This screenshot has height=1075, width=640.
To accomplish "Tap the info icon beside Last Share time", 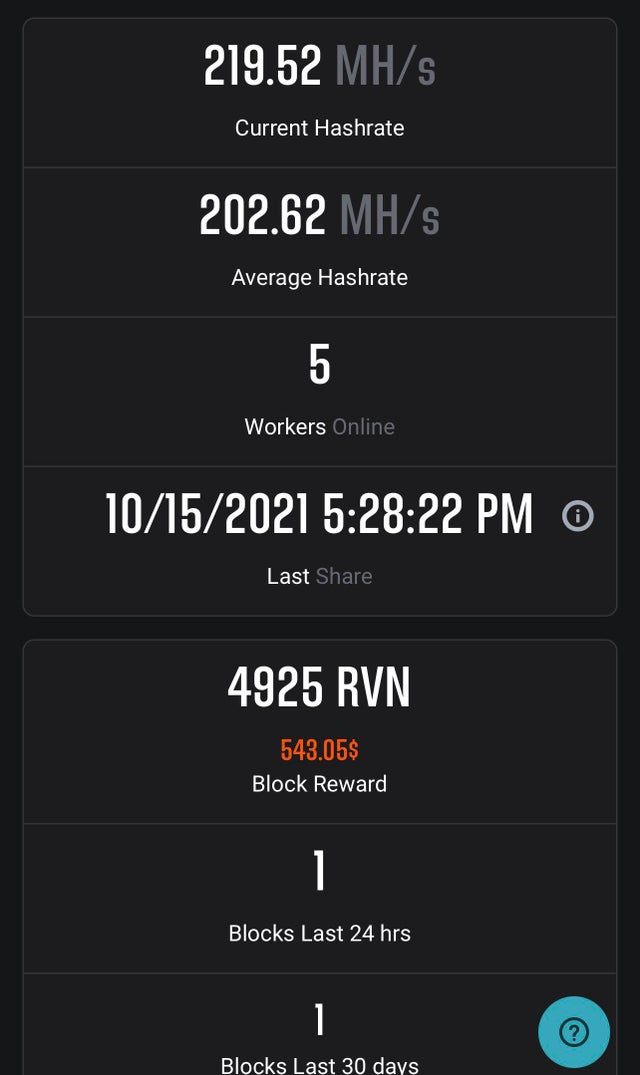I will [578, 516].
